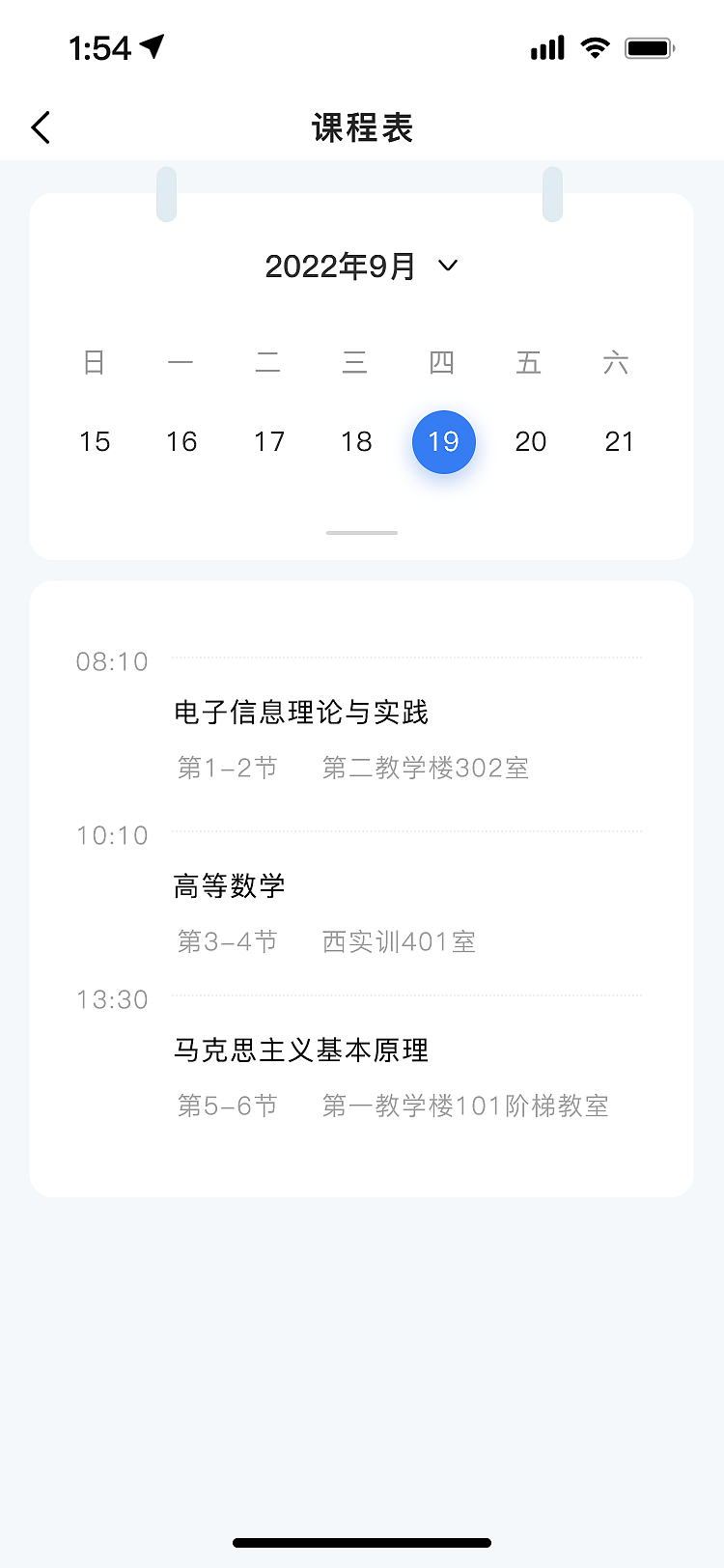Image resolution: width=724 pixels, height=1568 pixels.
Task: Select date 15 in the week row
Action: click(x=94, y=441)
